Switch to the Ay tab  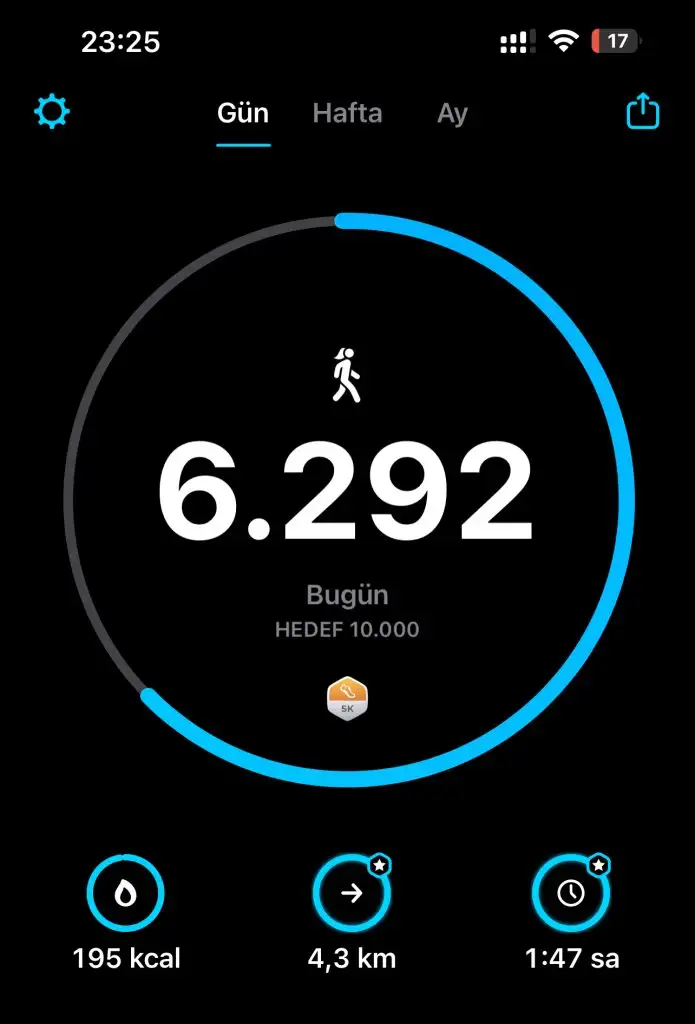pyautogui.click(x=452, y=113)
